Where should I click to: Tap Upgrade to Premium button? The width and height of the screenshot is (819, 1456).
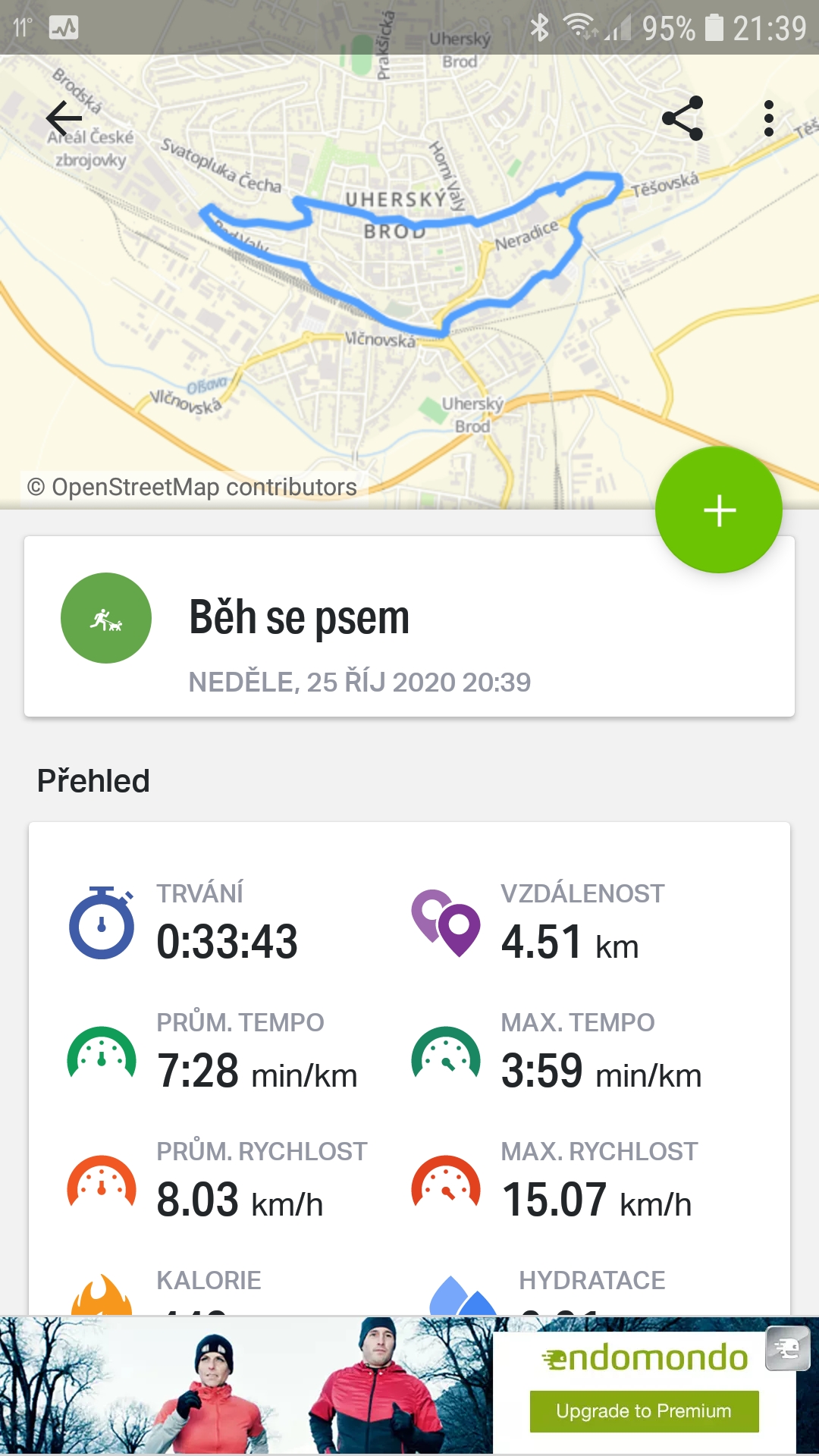644,1411
